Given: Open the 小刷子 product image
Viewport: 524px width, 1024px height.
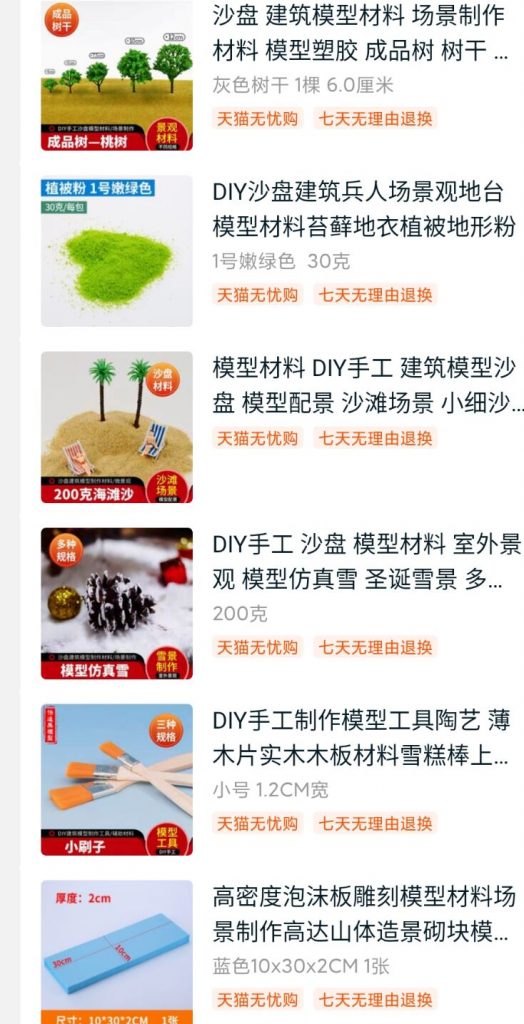Looking at the screenshot, I should click(117, 780).
